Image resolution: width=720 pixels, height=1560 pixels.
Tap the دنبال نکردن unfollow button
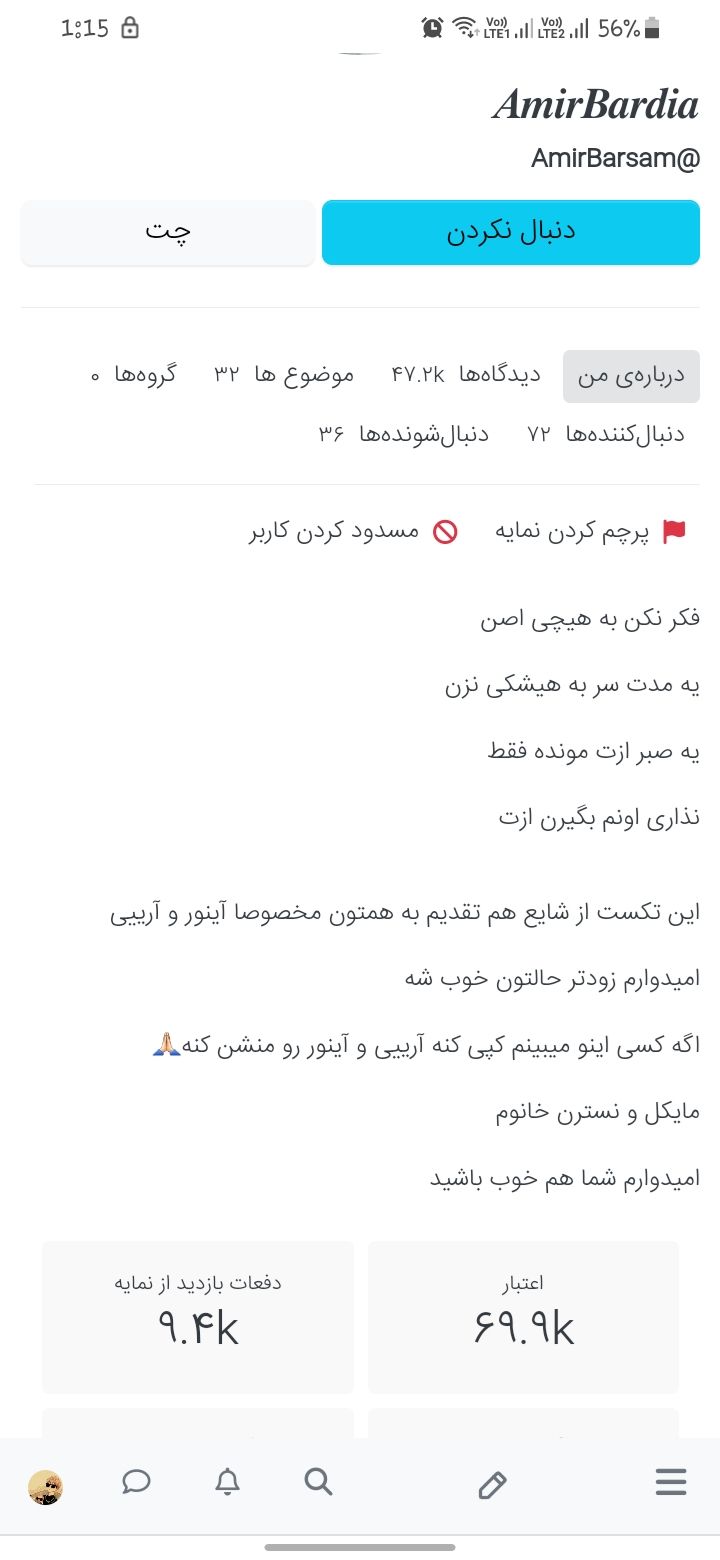(510, 232)
